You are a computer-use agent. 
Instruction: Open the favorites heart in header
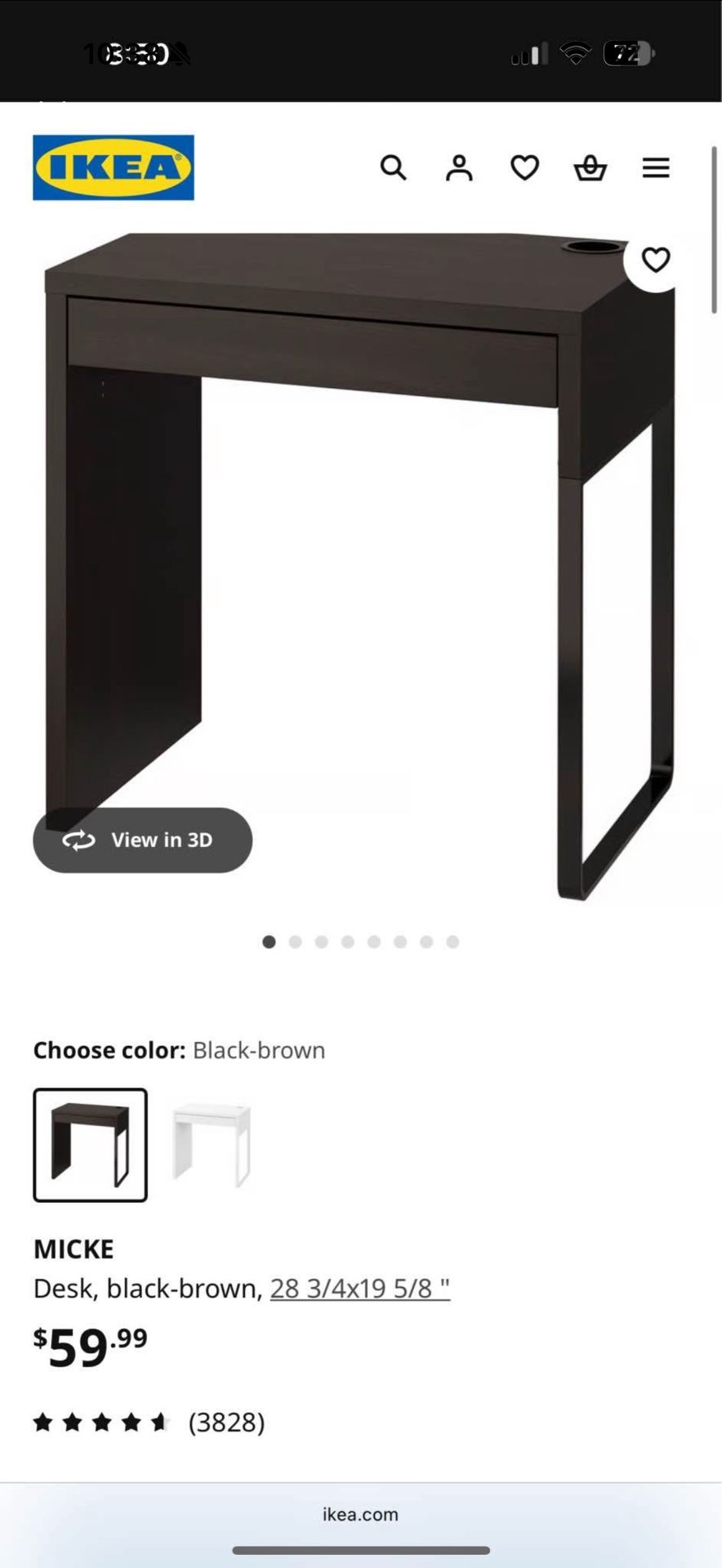(524, 167)
